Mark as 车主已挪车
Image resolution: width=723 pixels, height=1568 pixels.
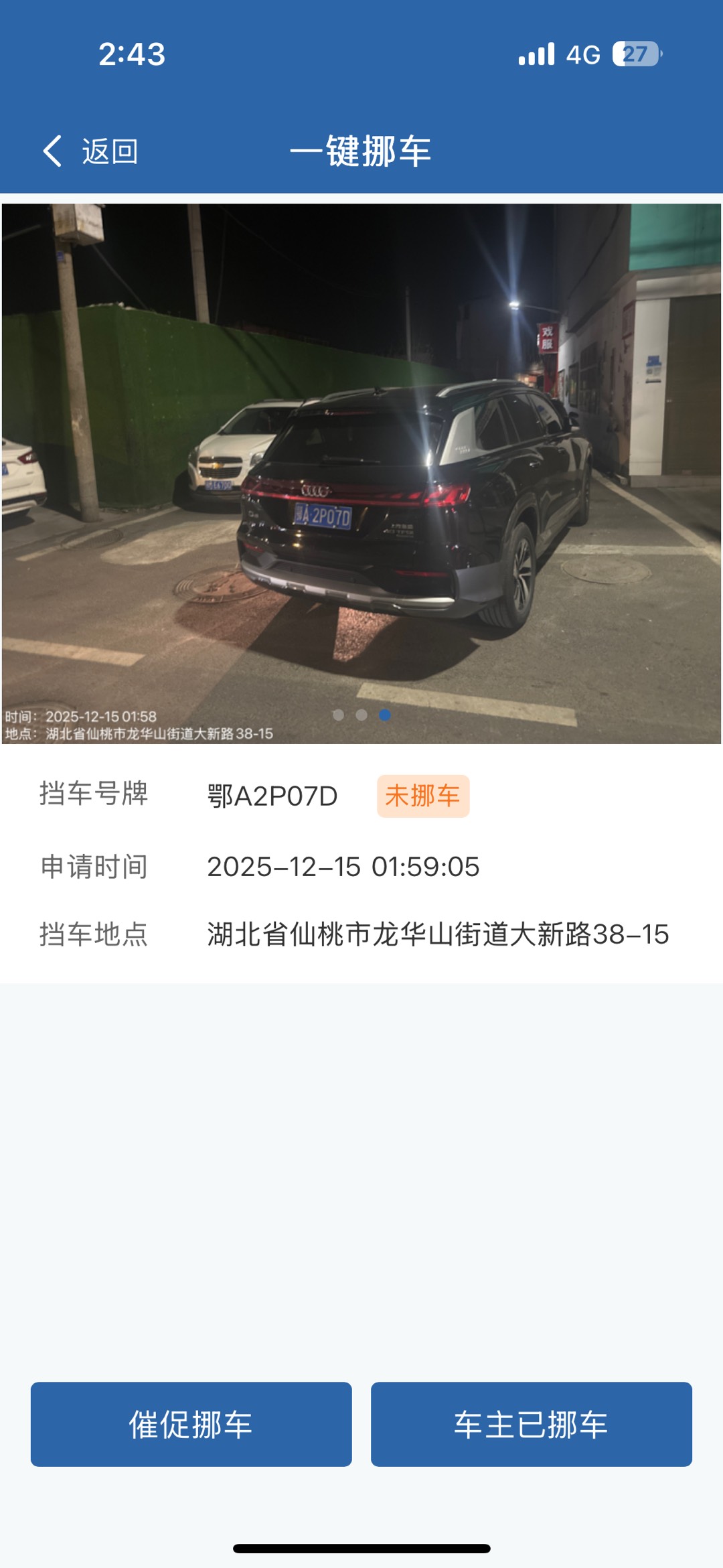531,1424
